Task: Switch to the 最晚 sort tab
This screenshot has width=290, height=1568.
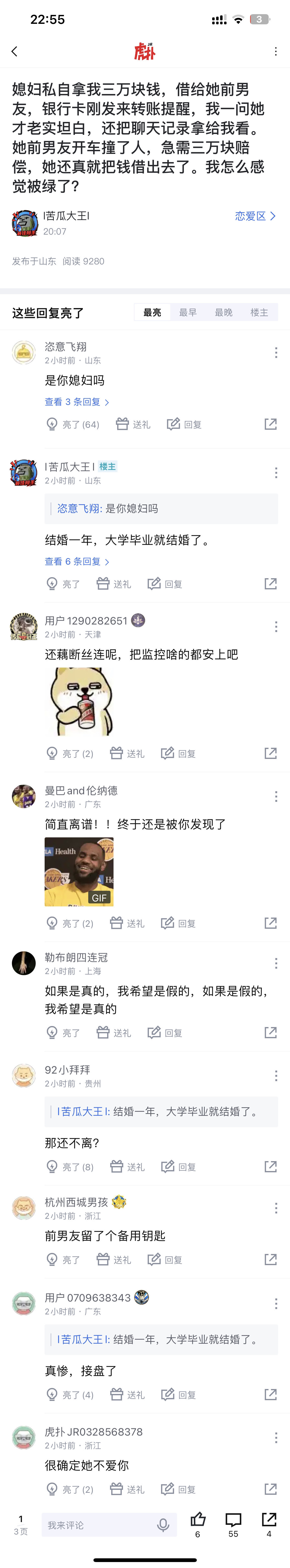Action: 224,312
